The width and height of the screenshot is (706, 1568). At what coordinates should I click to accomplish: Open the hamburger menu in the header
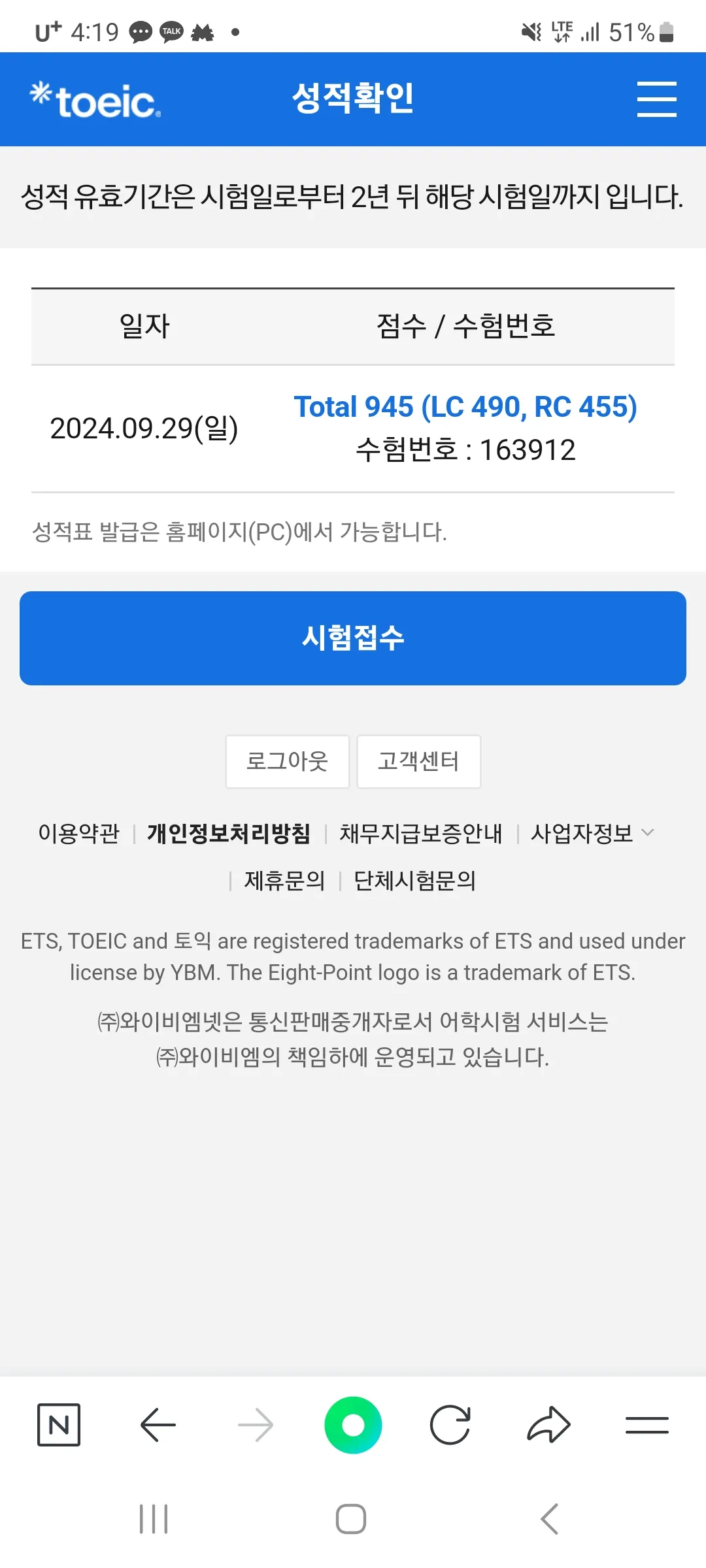(x=656, y=99)
